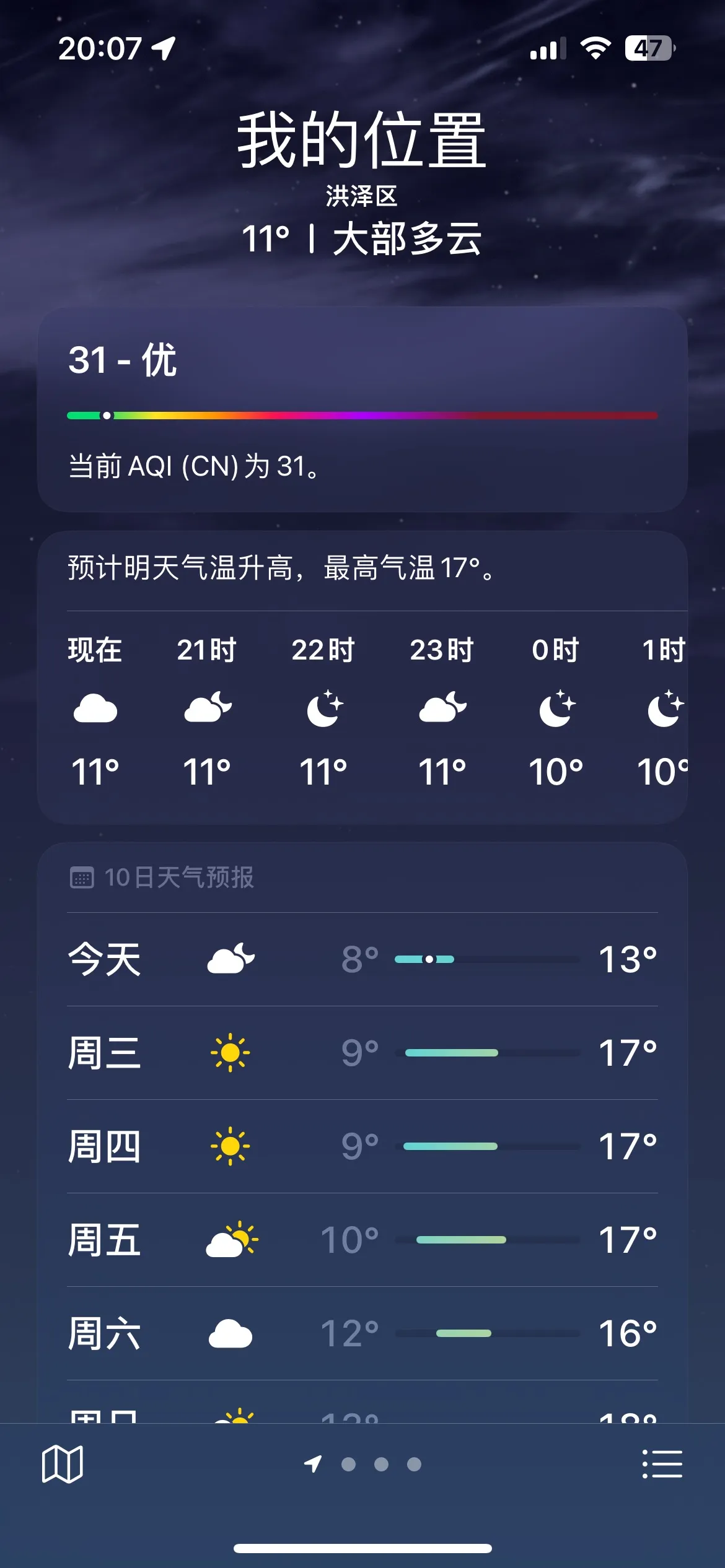Open the 23时 hourly forecast
The width and height of the screenshot is (725, 1568).
[442, 711]
